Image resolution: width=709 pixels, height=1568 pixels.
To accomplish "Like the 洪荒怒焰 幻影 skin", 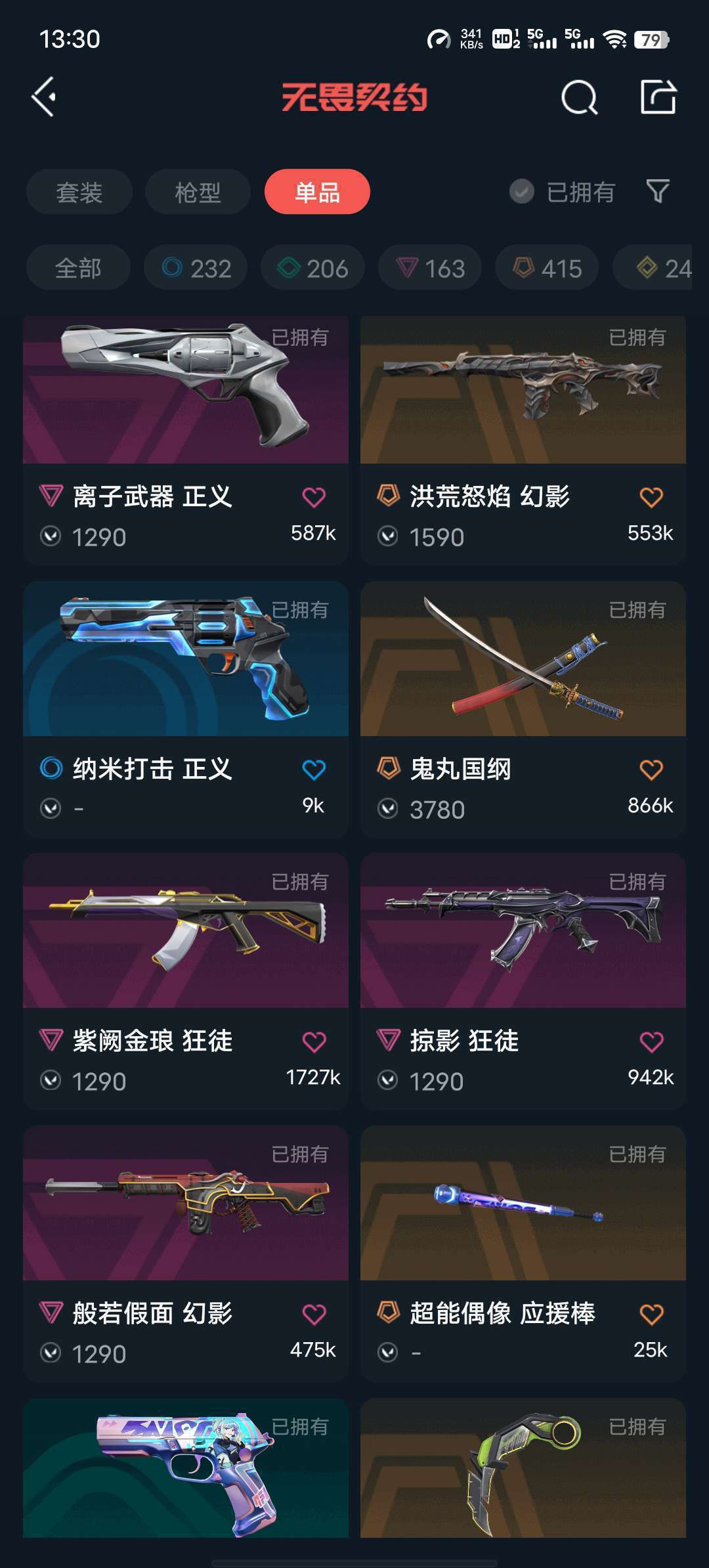I will [651, 497].
